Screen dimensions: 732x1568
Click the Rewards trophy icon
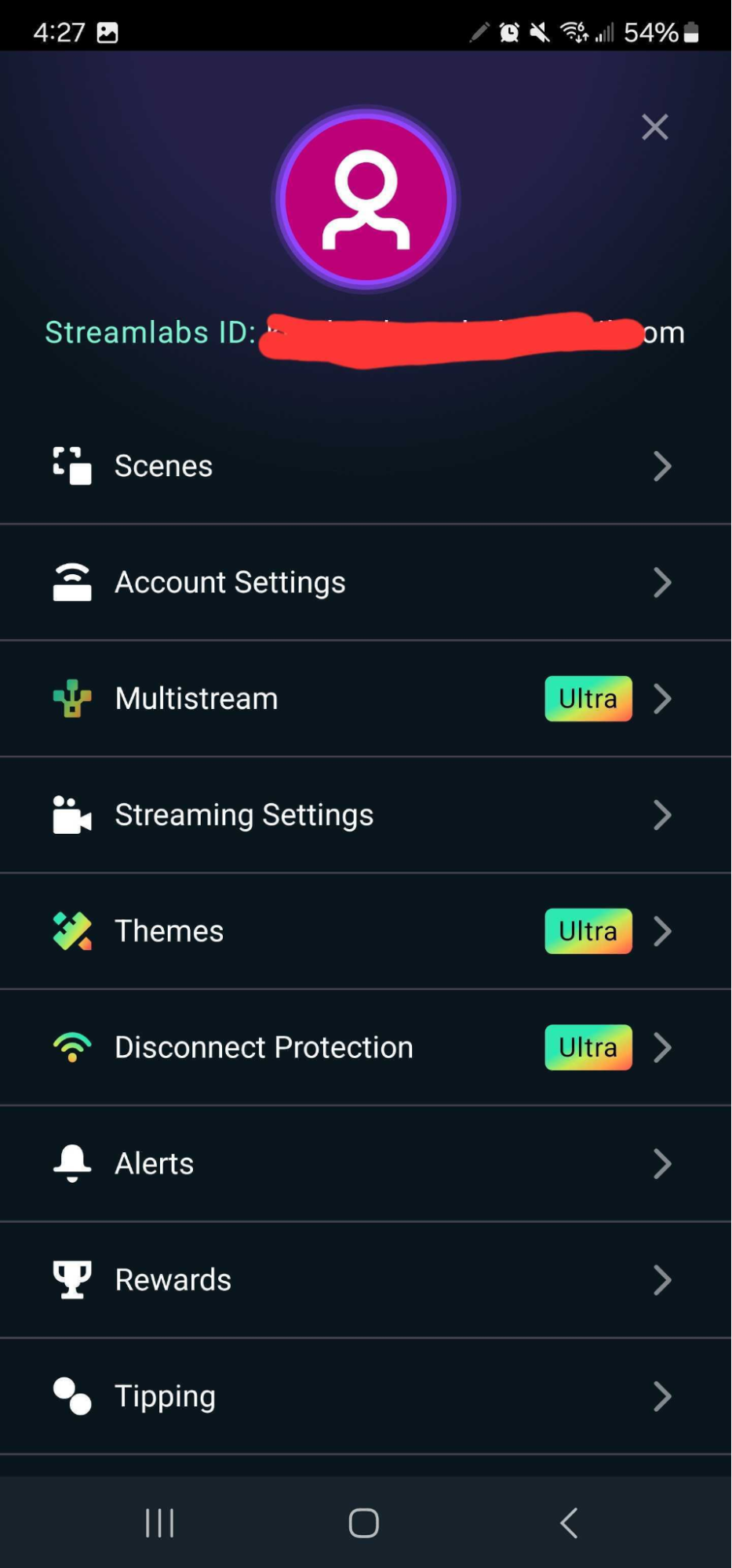[x=71, y=1279]
